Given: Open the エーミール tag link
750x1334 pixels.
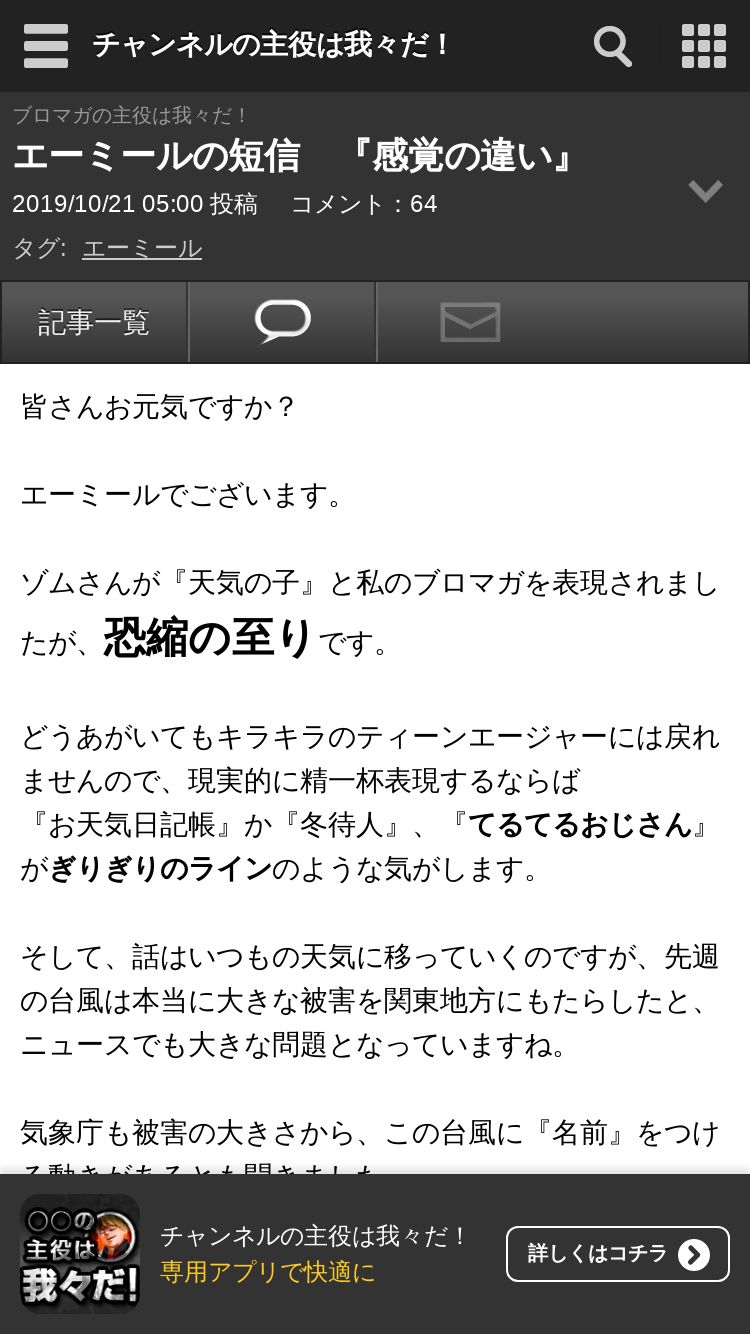Looking at the screenshot, I should 142,248.
